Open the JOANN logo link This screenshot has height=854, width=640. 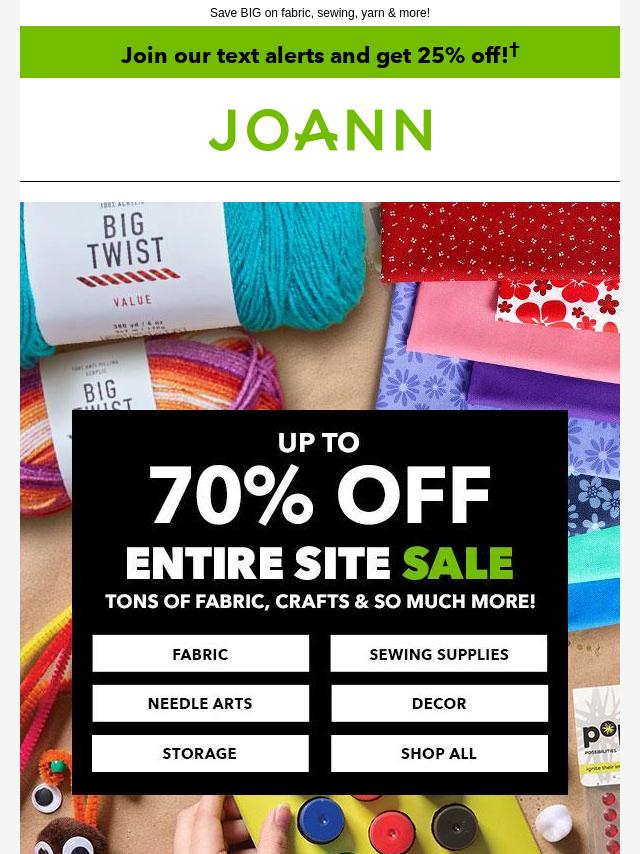tap(320, 130)
